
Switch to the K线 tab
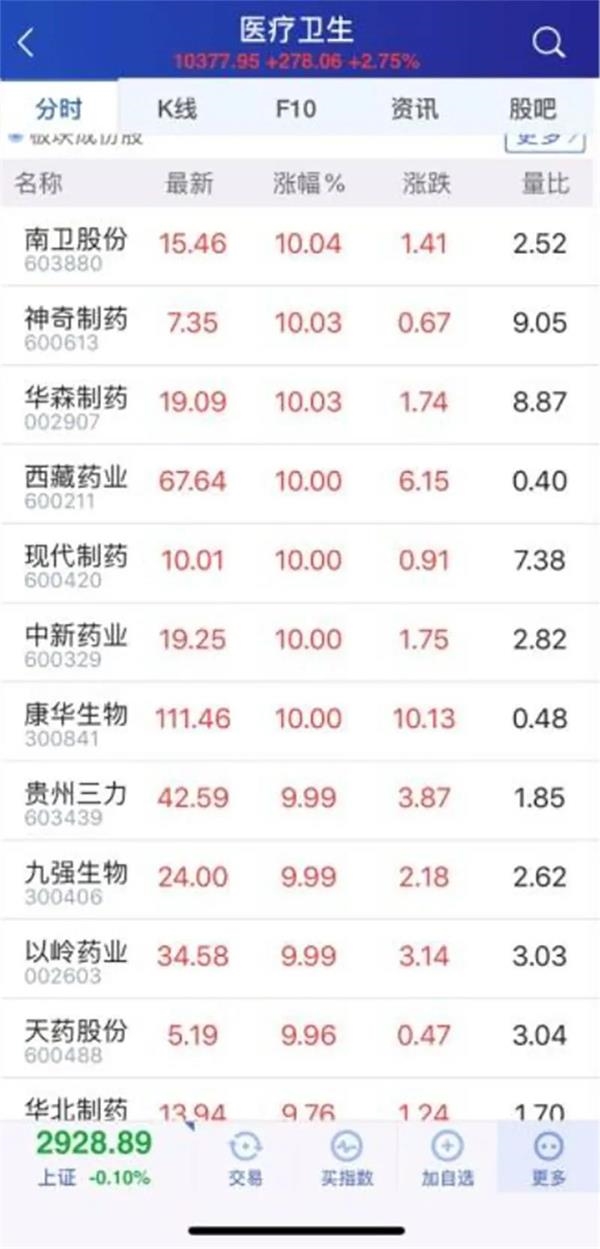click(x=177, y=108)
